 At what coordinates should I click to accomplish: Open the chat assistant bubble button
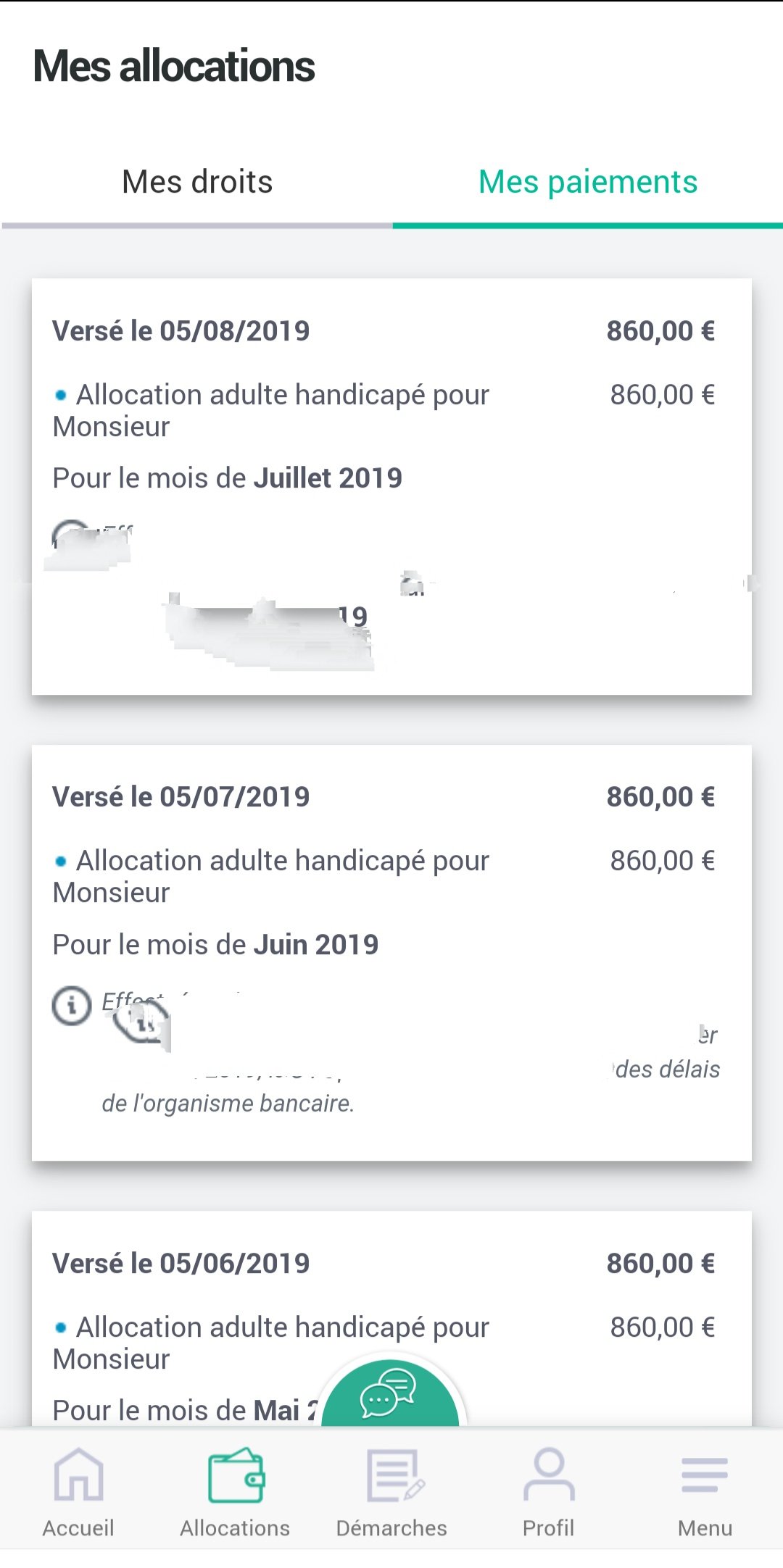pyautogui.click(x=391, y=1392)
